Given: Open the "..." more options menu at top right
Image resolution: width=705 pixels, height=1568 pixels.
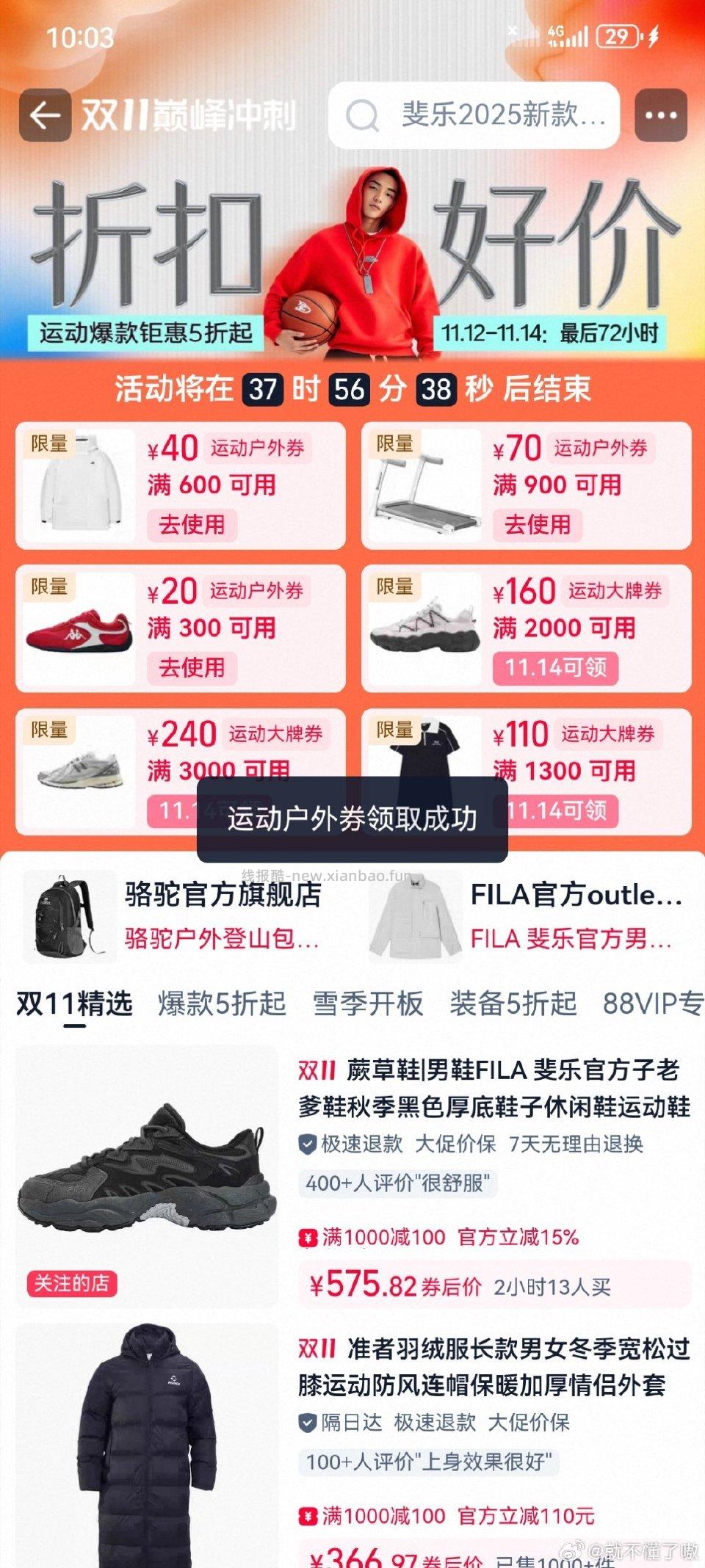Looking at the screenshot, I should coord(662,116).
